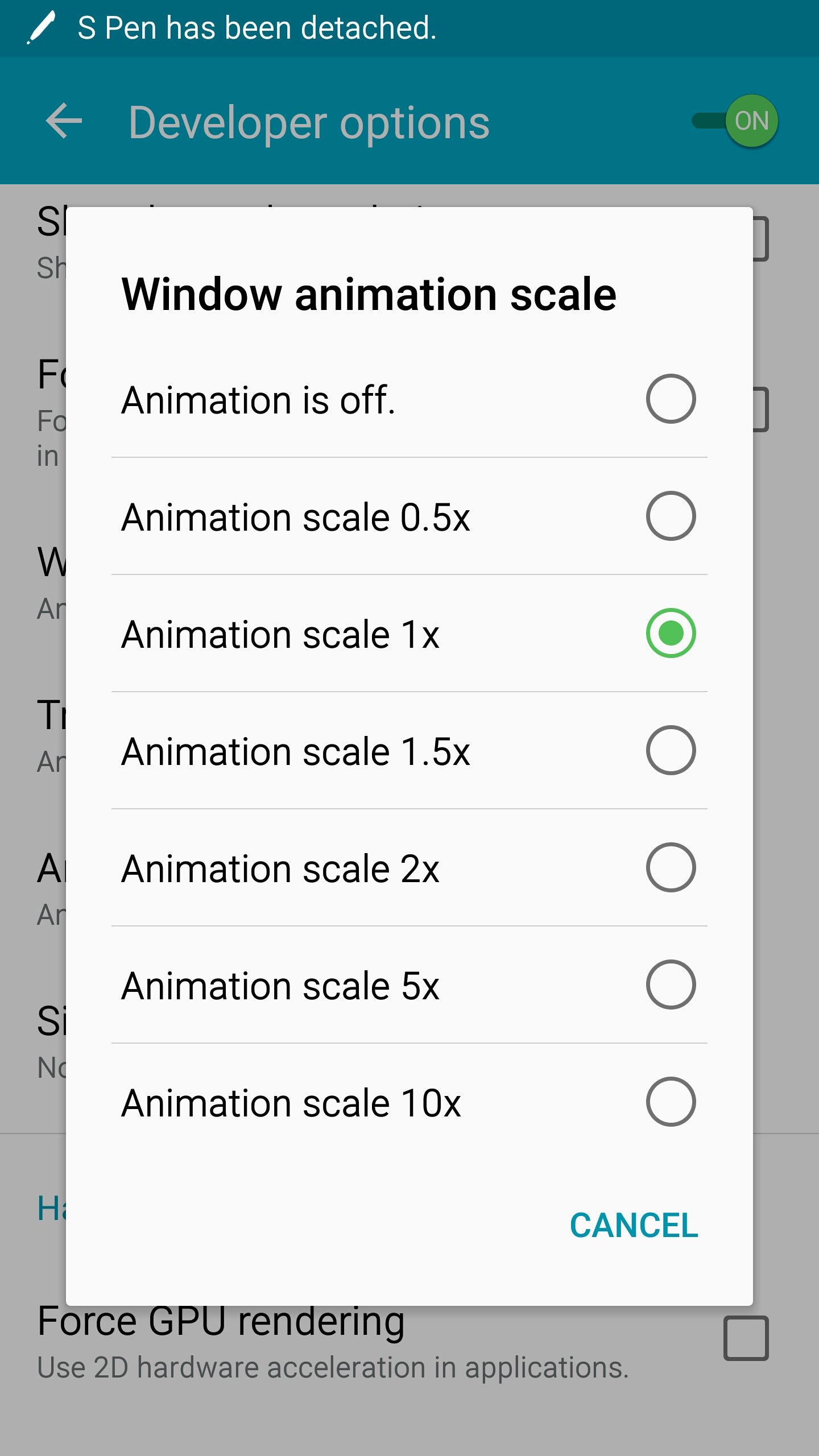Choose Animation scale 5x
Screen dimensions: 819x1456
(409, 985)
